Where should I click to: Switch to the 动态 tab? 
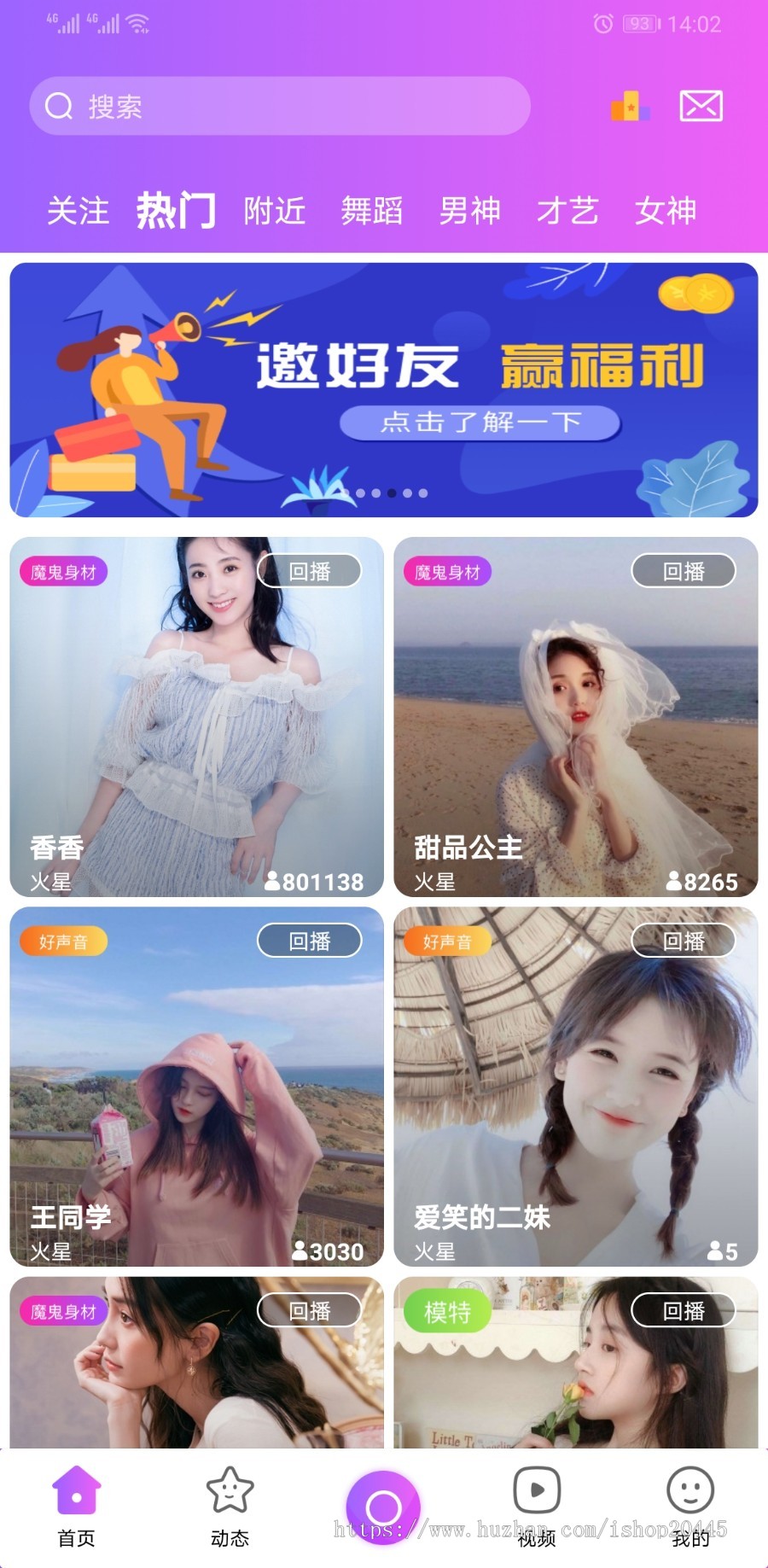point(230,1507)
